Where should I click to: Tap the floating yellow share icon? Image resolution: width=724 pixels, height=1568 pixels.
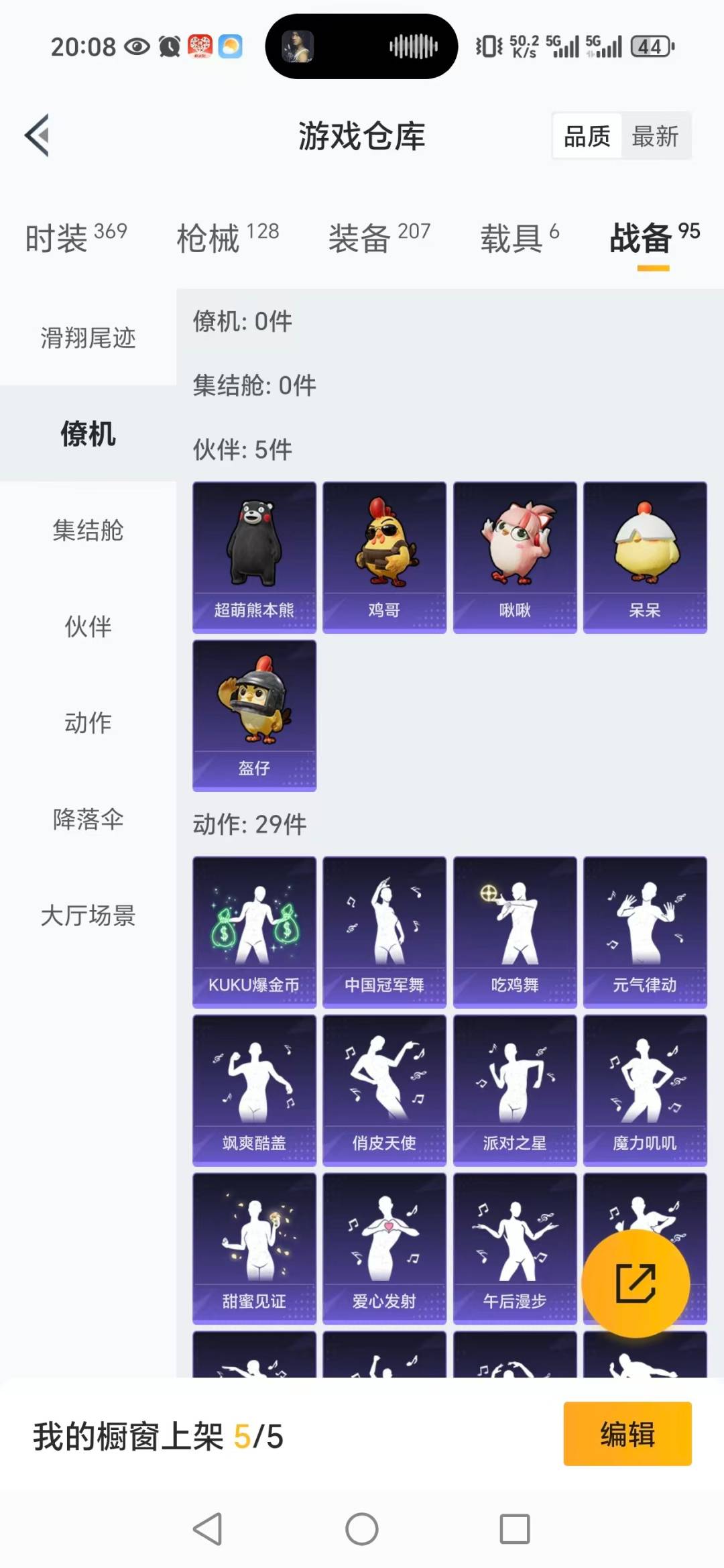tap(636, 1283)
